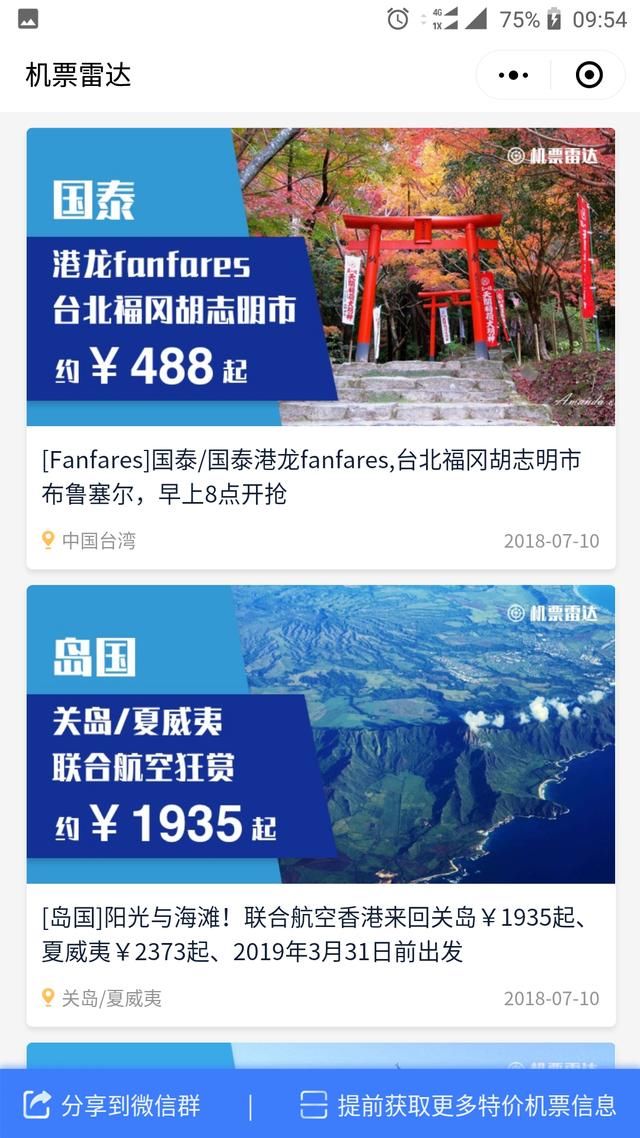Viewport: 640px width, 1138px height.
Task: Tap 提前获取更多特价机票信息
Action: click(458, 1105)
